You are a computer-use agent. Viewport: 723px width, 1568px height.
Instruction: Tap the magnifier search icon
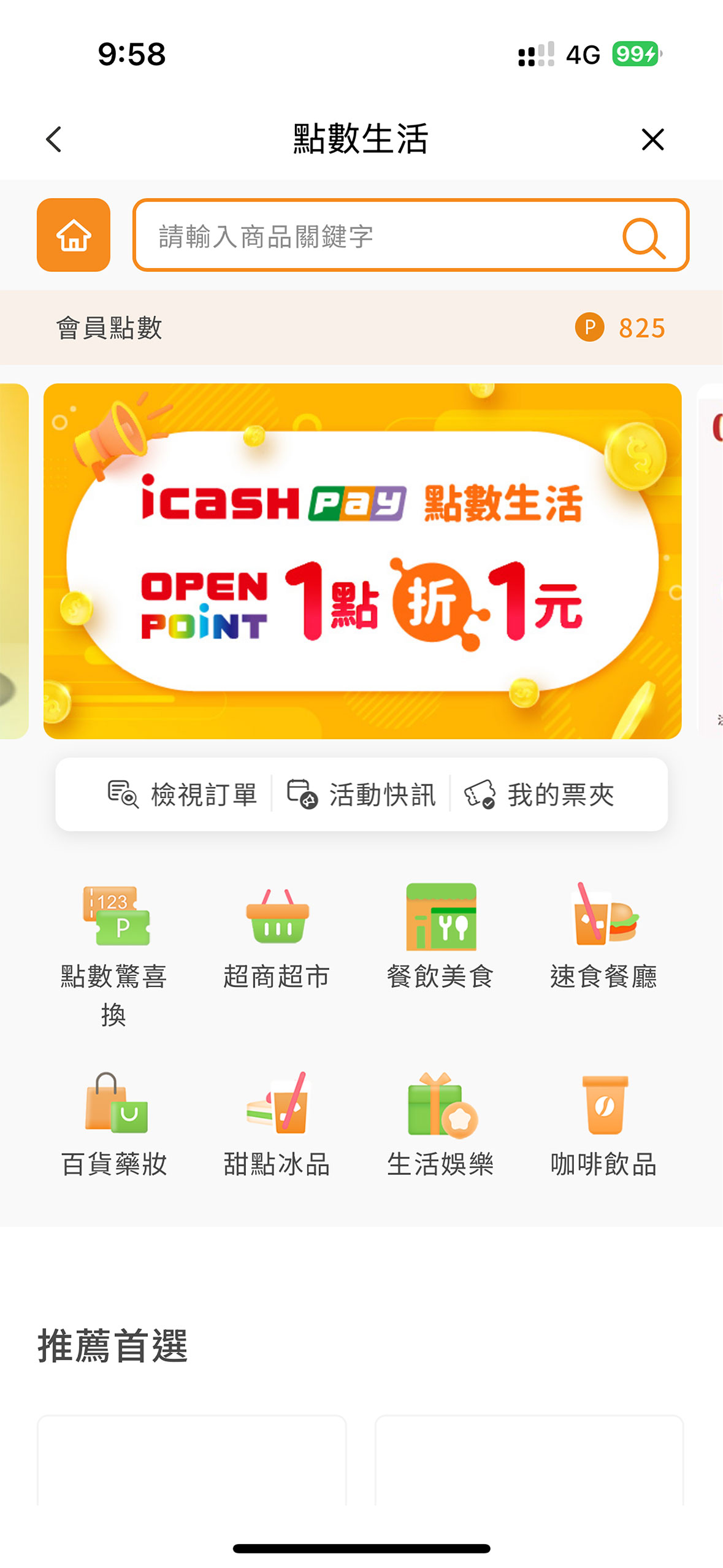tap(643, 237)
